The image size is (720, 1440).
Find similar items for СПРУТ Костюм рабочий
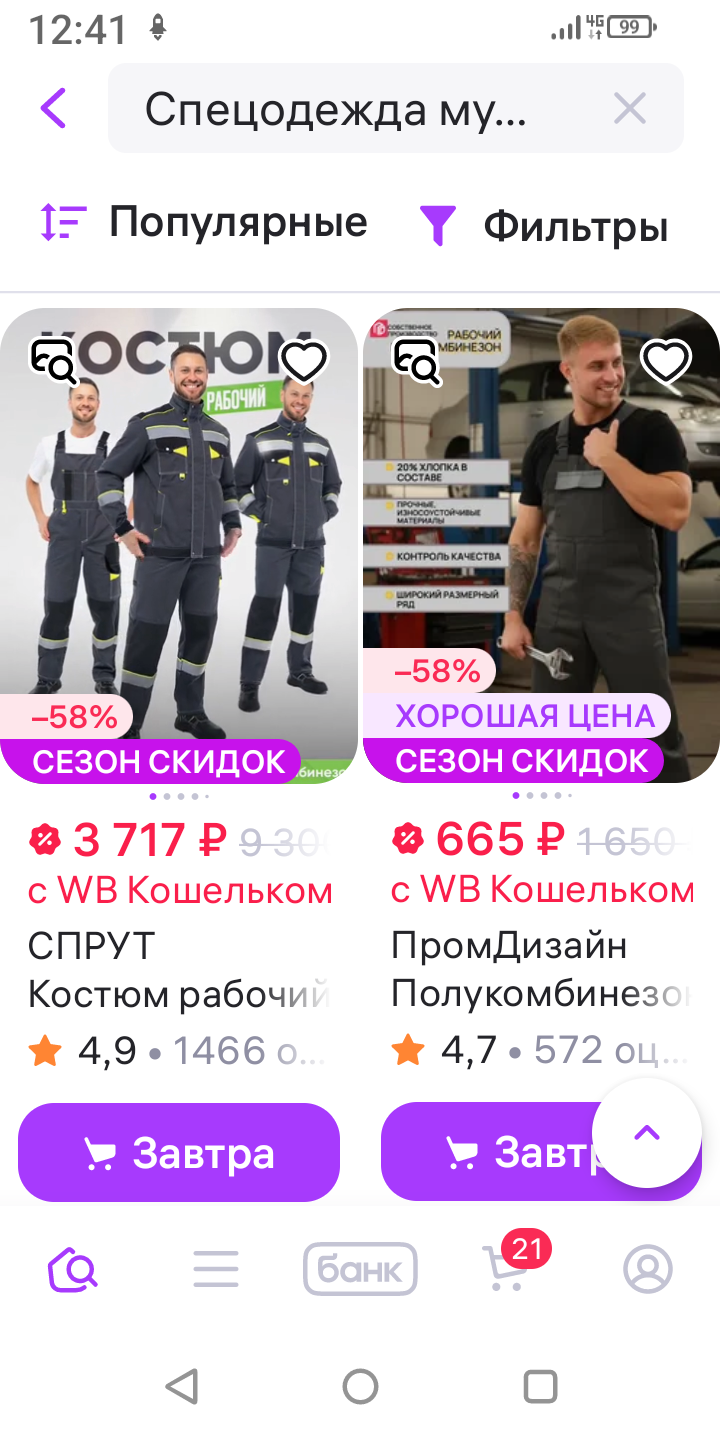(54, 362)
